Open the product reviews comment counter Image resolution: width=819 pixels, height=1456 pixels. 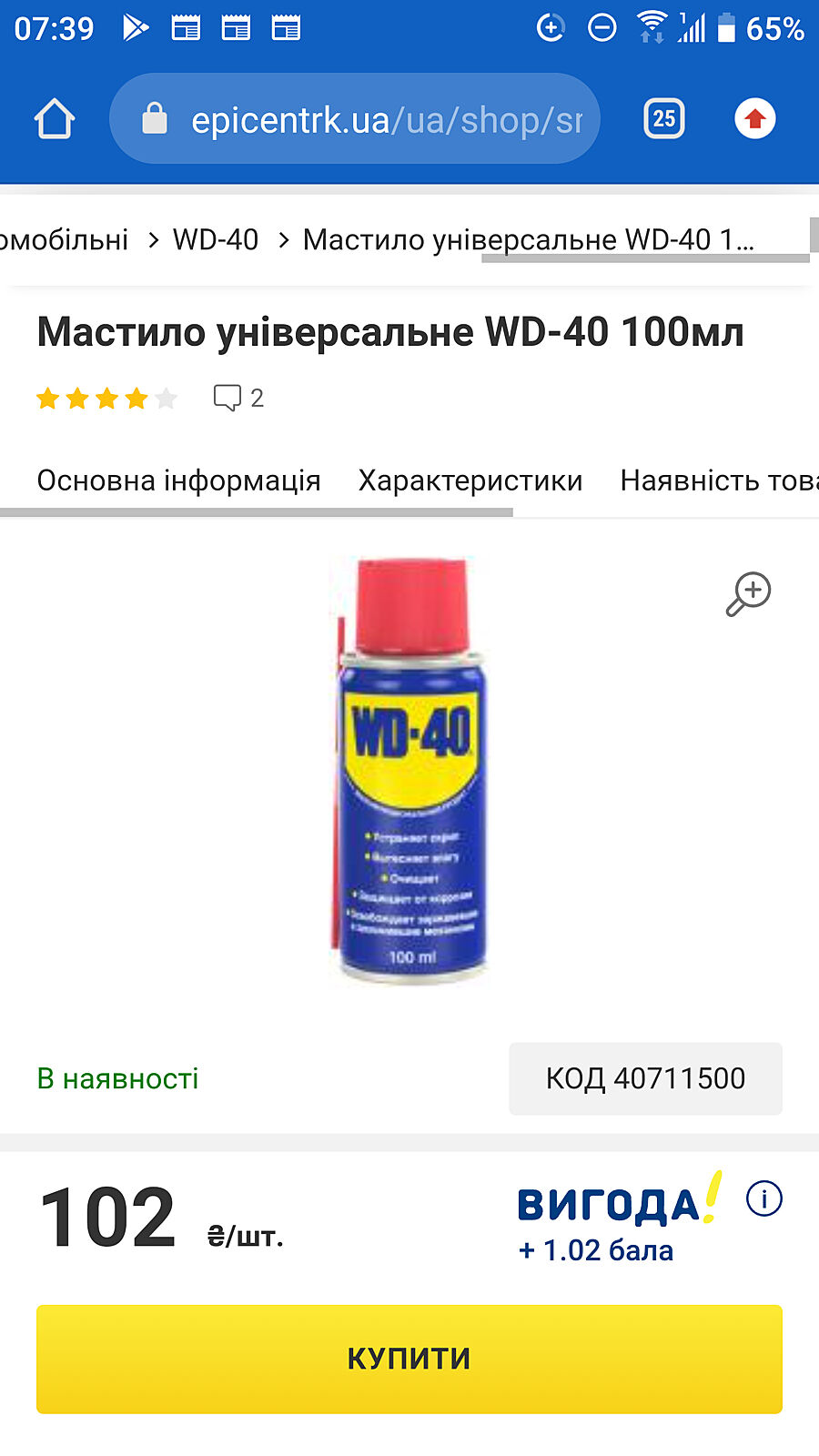pyautogui.click(x=238, y=399)
